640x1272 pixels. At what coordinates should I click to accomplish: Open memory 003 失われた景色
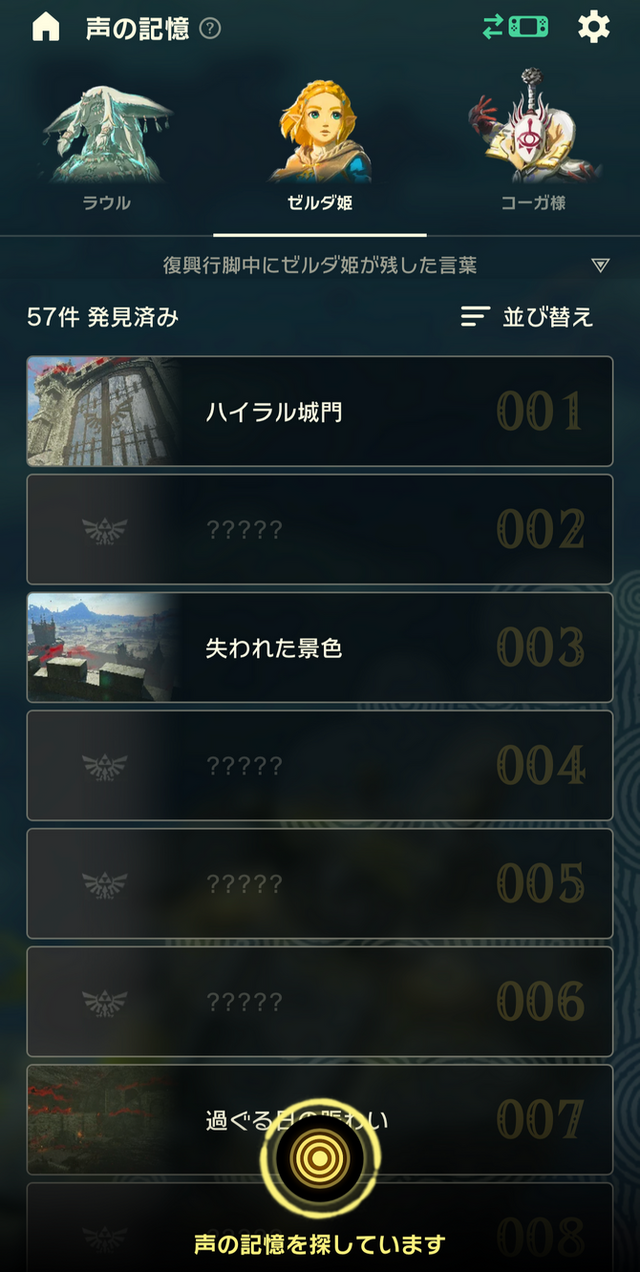coord(320,647)
